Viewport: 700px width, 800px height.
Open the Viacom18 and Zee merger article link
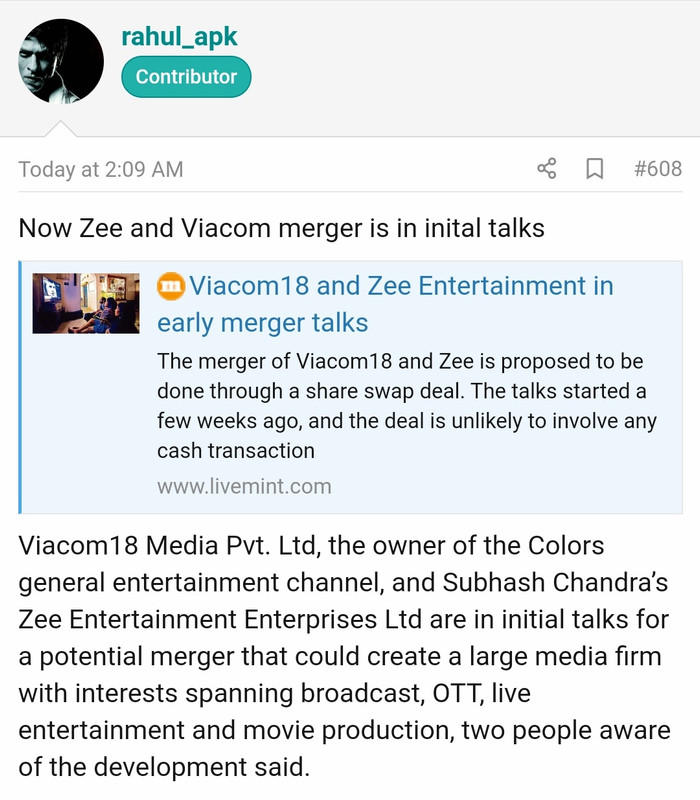[x=386, y=304]
